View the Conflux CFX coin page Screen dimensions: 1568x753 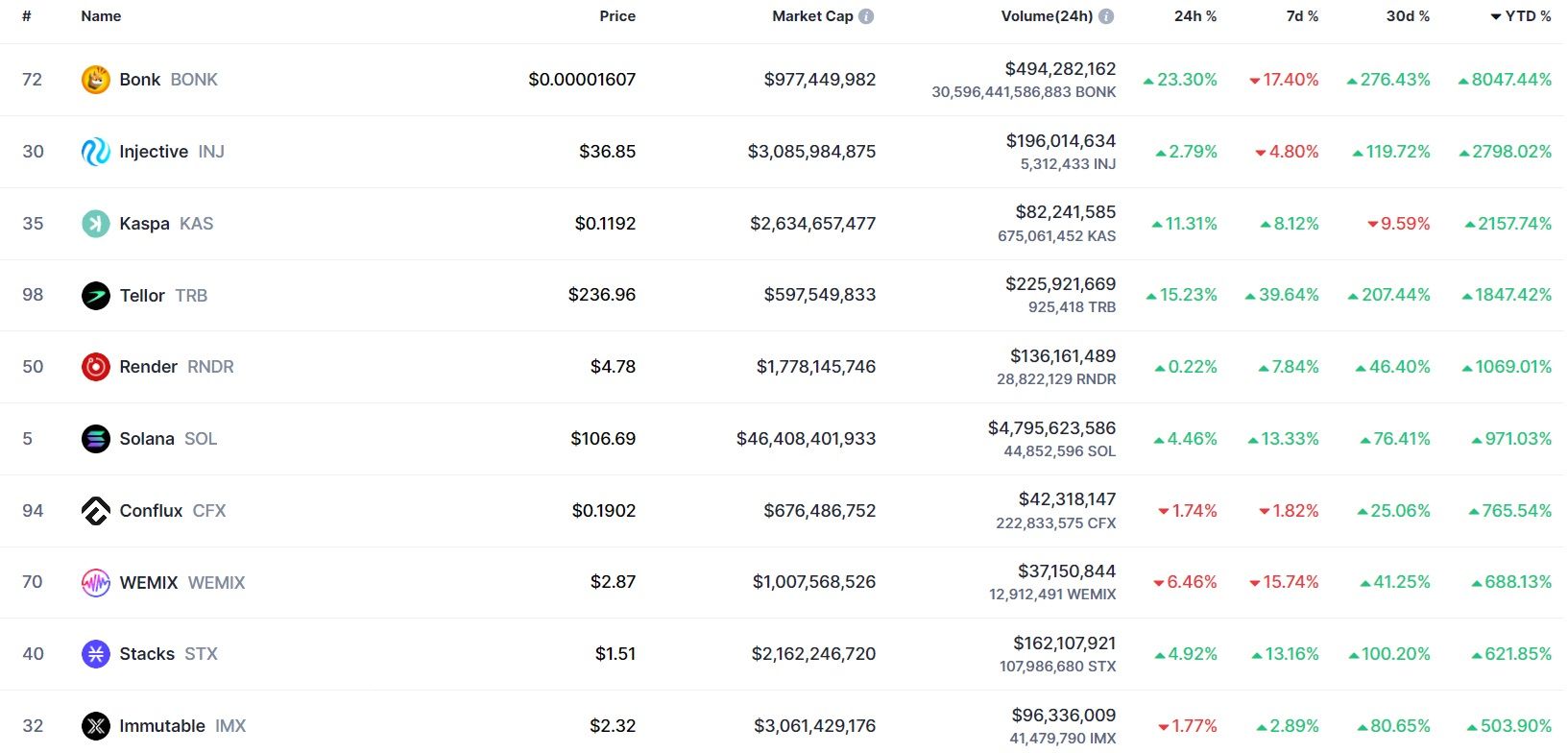151,511
